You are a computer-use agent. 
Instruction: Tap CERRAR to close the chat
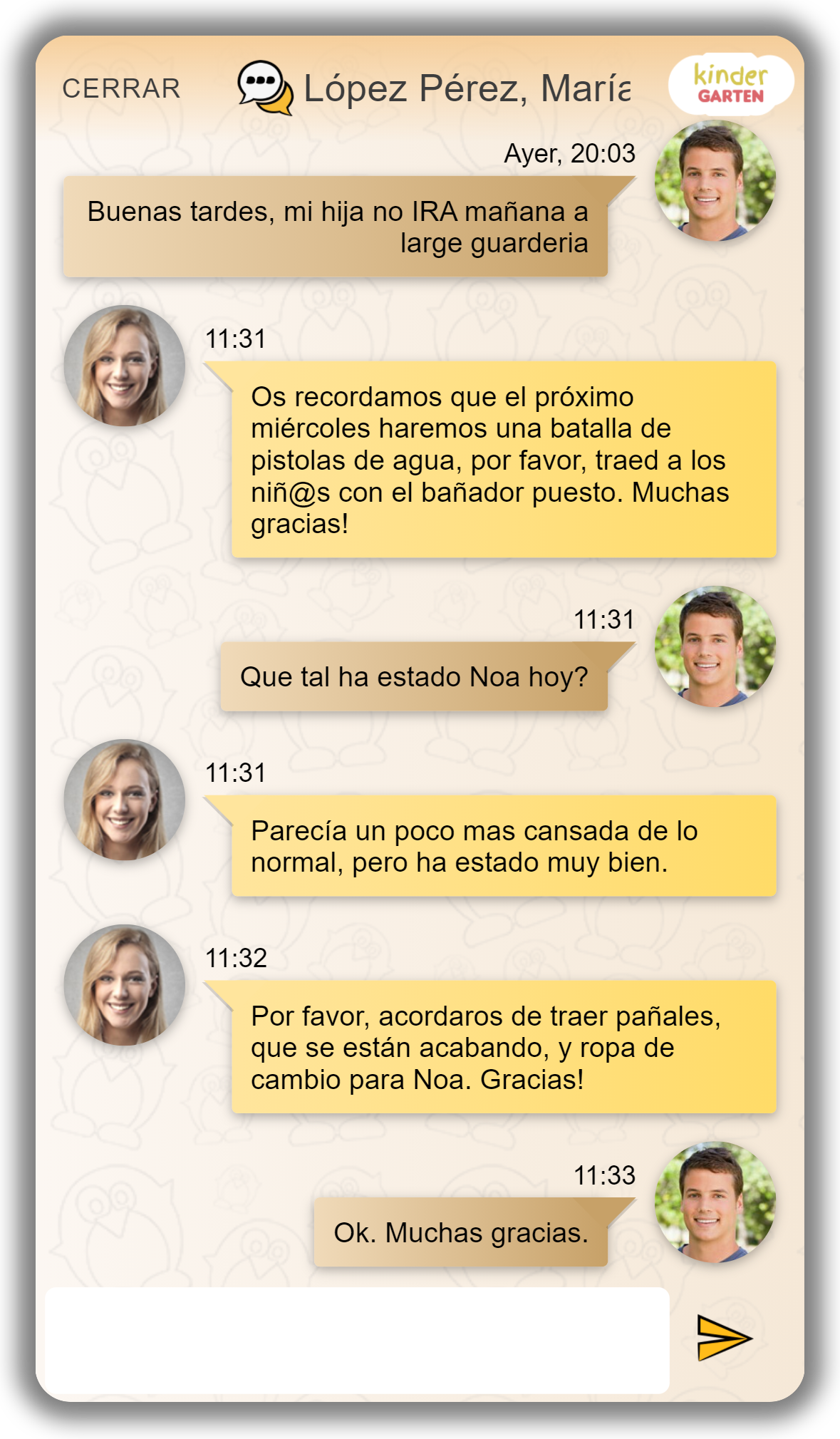pos(121,89)
